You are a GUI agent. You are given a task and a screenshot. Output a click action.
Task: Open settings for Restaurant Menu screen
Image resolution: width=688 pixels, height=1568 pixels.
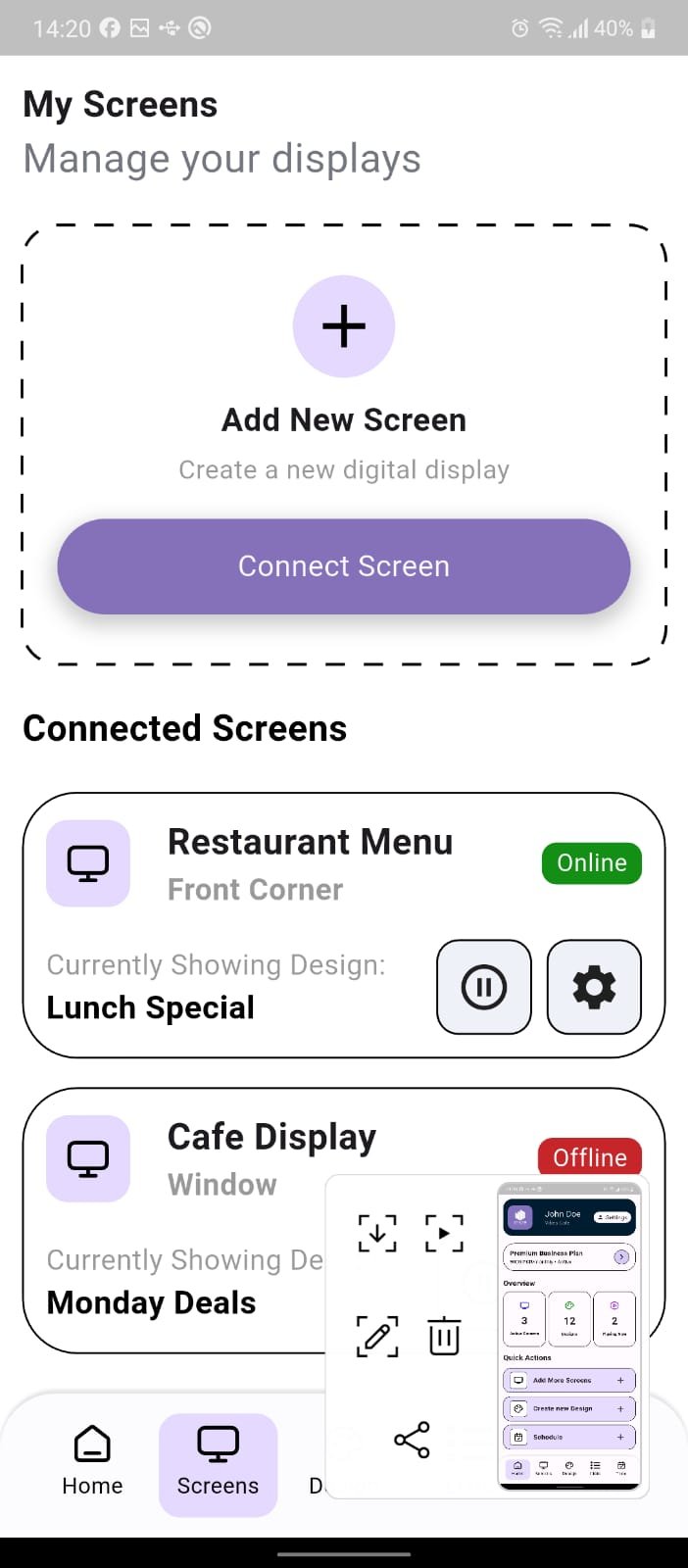(594, 987)
